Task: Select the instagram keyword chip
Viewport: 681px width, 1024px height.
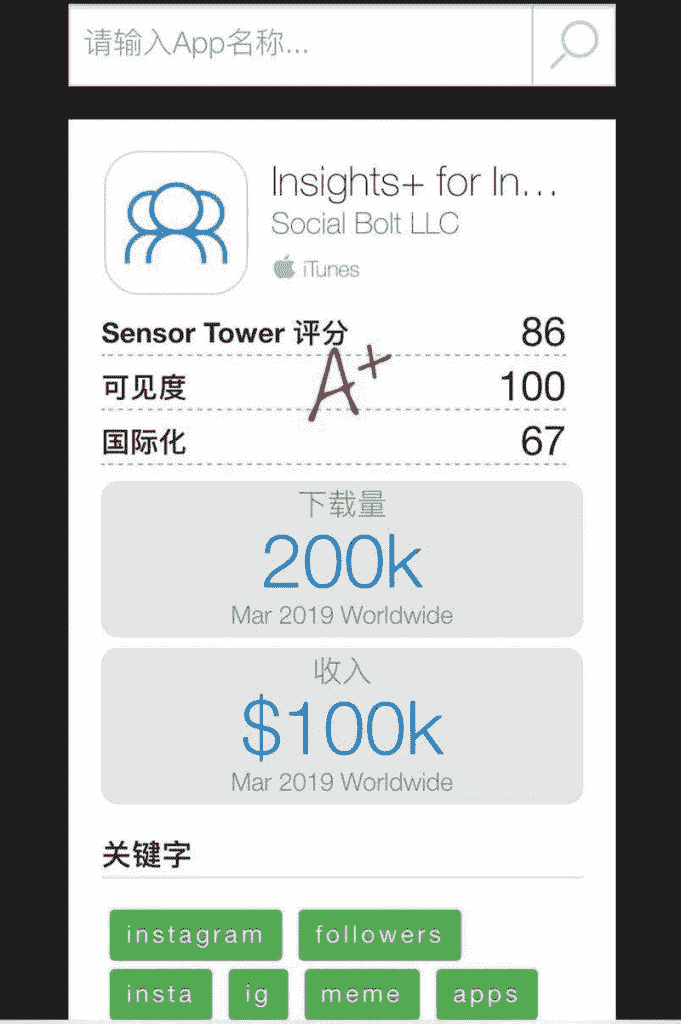Action: (x=195, y=935)
